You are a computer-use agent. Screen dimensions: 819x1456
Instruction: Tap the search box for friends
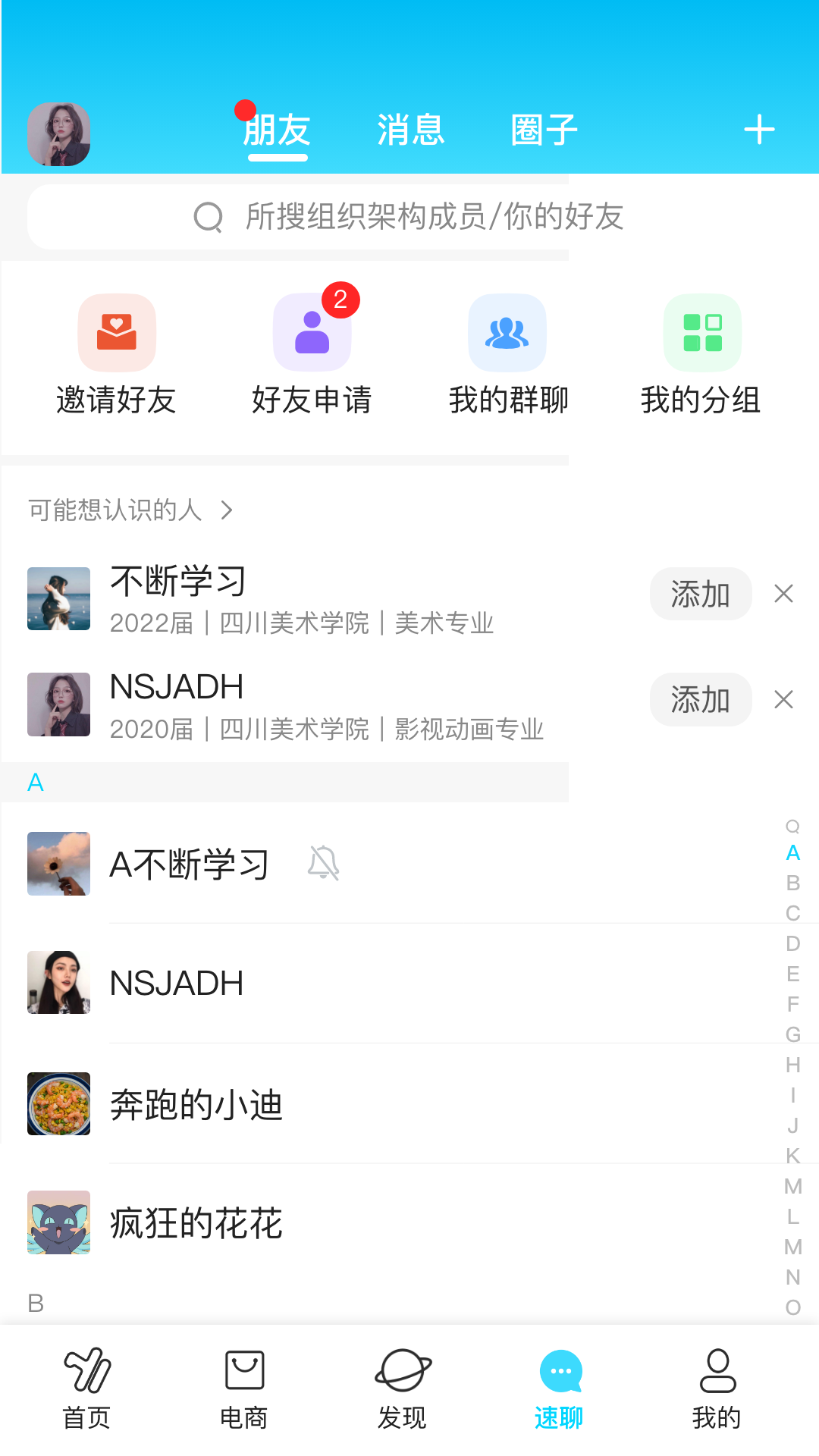tap(409, 217)
